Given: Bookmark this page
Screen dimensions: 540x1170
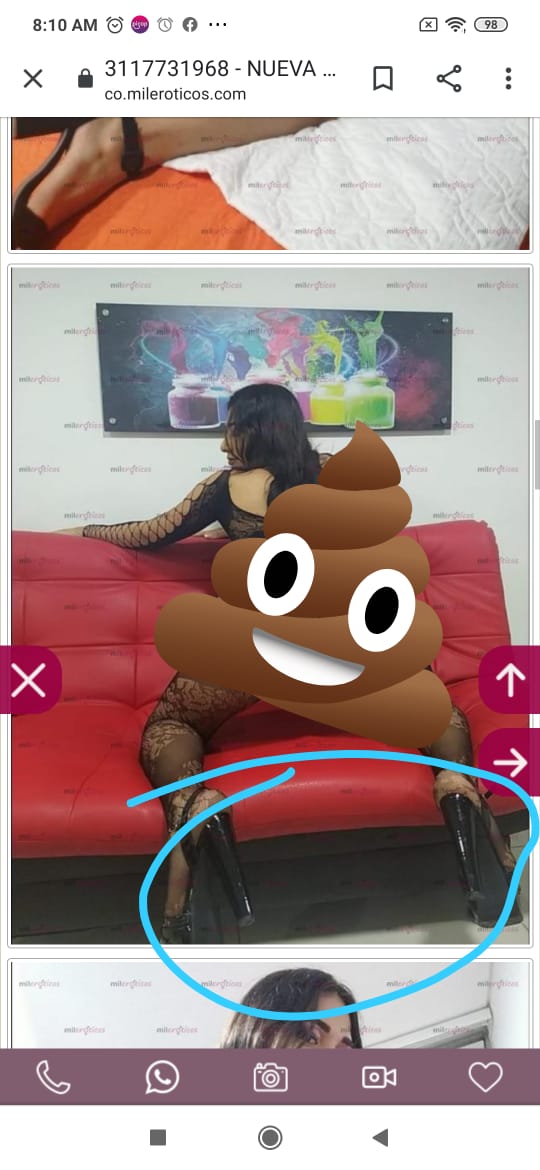Looking at the screenshot, I should (383, 78).
